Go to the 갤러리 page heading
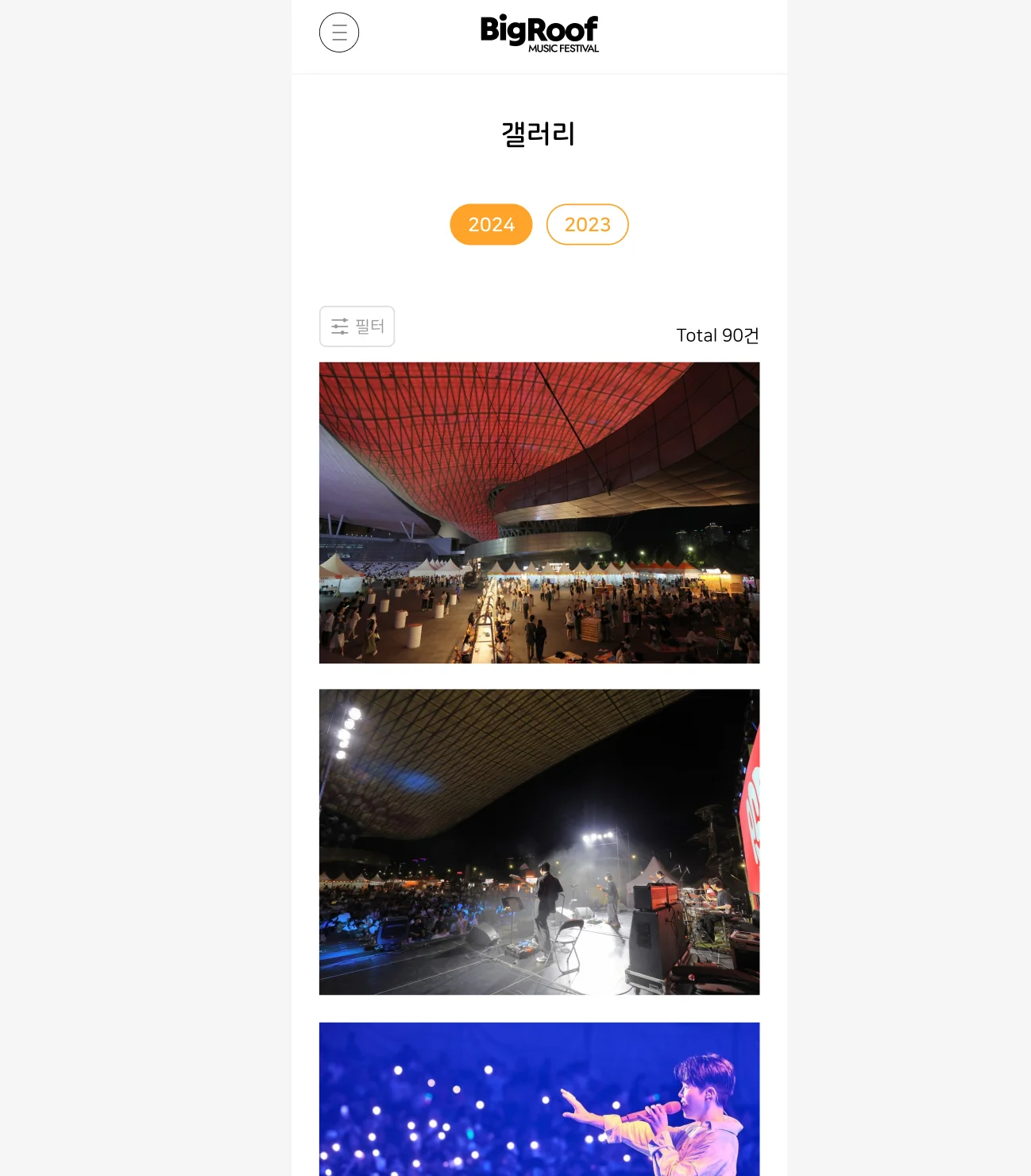 pyautogui.click(x=539, y=134)
